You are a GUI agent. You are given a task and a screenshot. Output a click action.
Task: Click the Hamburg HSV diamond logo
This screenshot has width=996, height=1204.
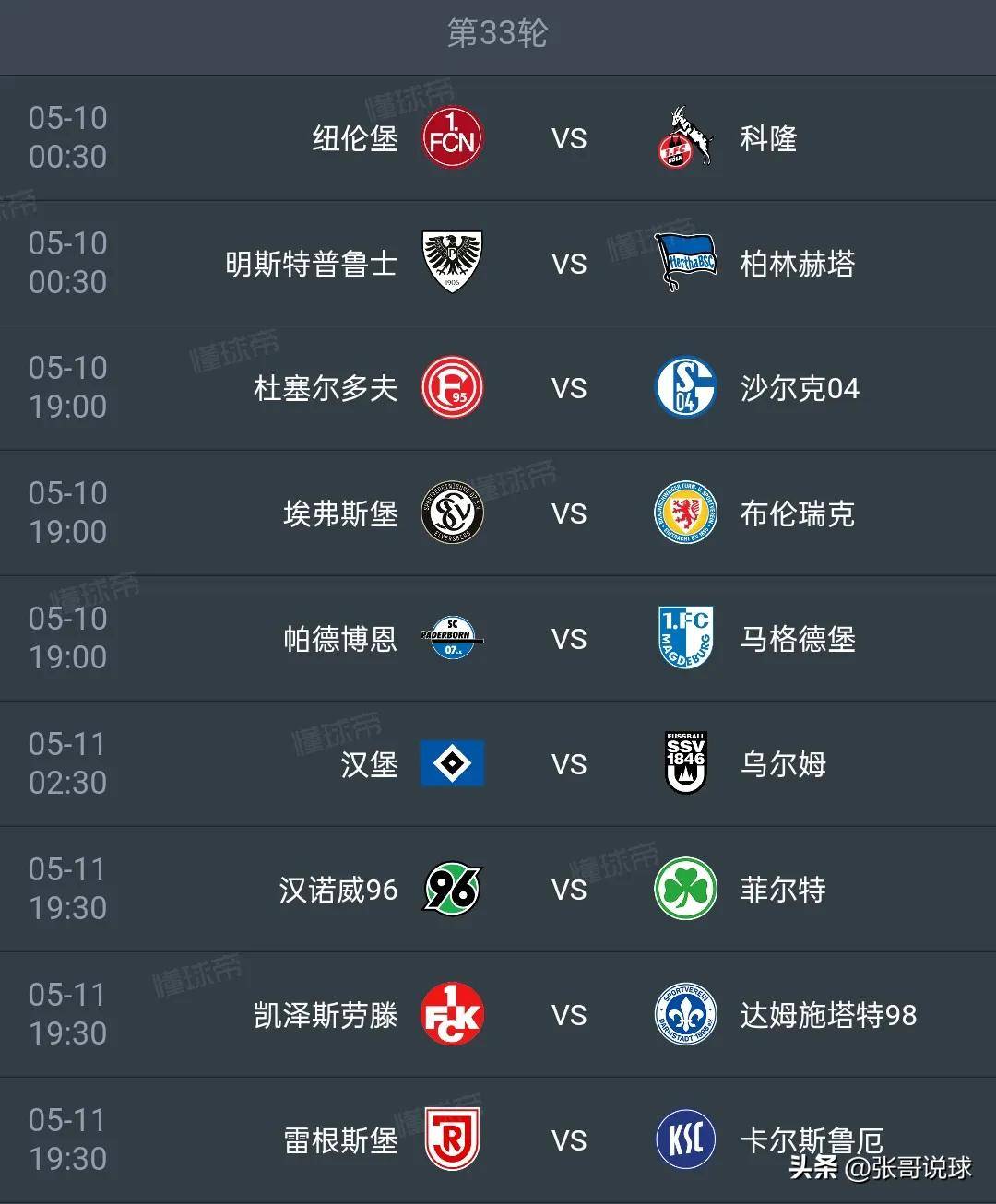pyautogui.click(x=451, y=764)
